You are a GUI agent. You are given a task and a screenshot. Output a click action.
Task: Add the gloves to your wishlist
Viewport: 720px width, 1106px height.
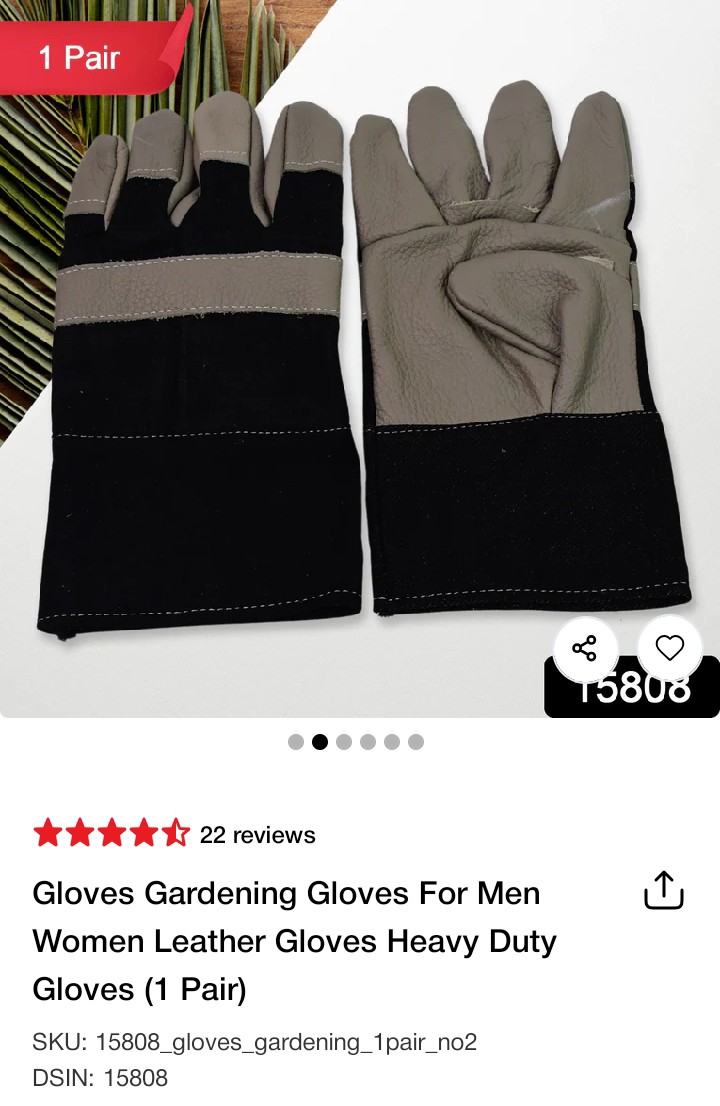tap(669, 649)
